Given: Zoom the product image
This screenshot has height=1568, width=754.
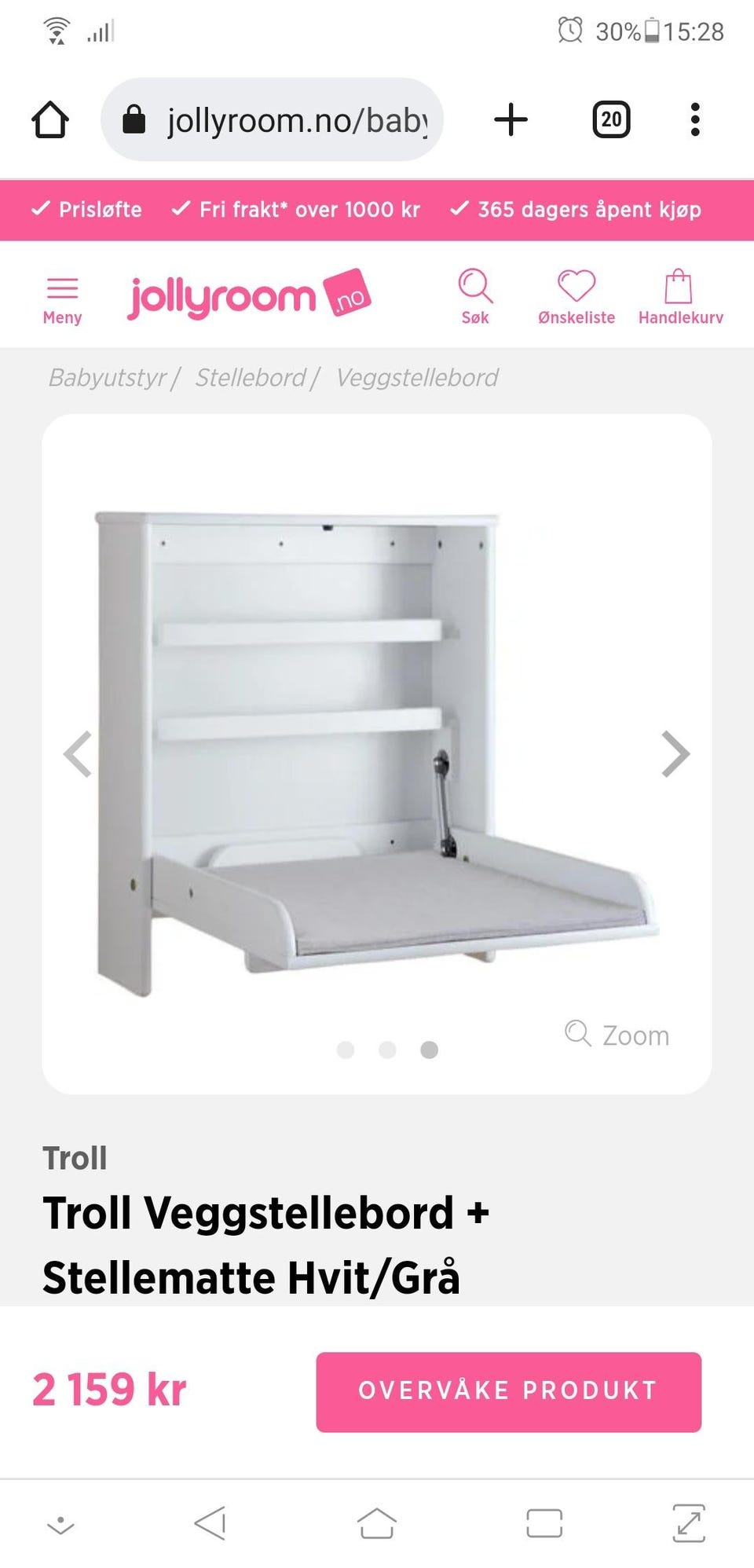Looking at the screenshot, I should click(617, 1035).
